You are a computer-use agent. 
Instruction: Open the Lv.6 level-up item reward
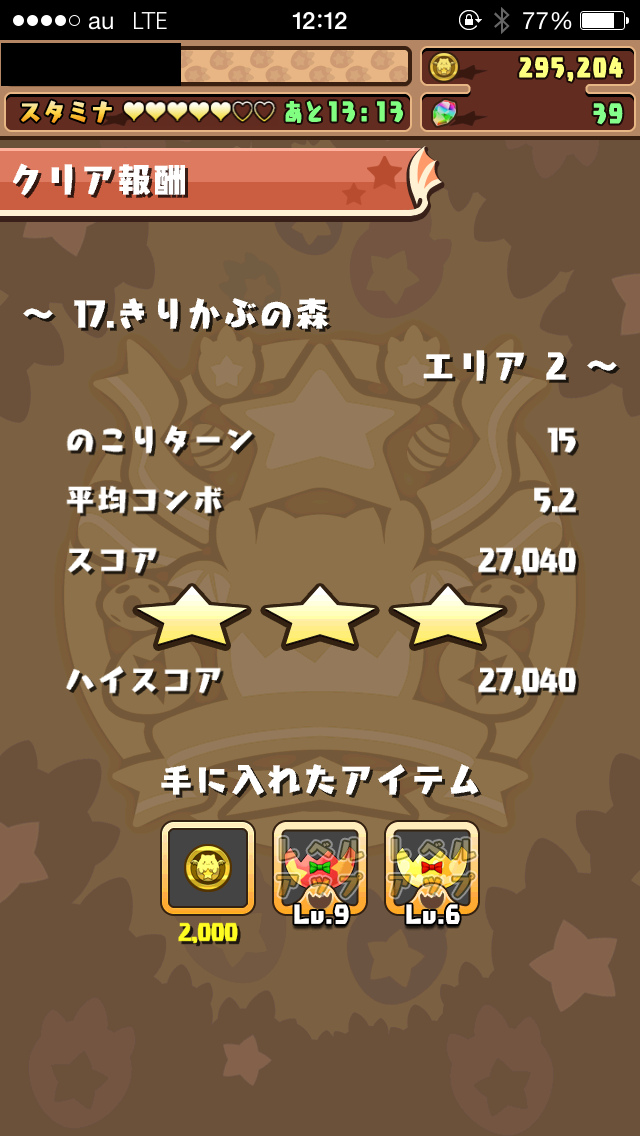[x=432, y=867]
